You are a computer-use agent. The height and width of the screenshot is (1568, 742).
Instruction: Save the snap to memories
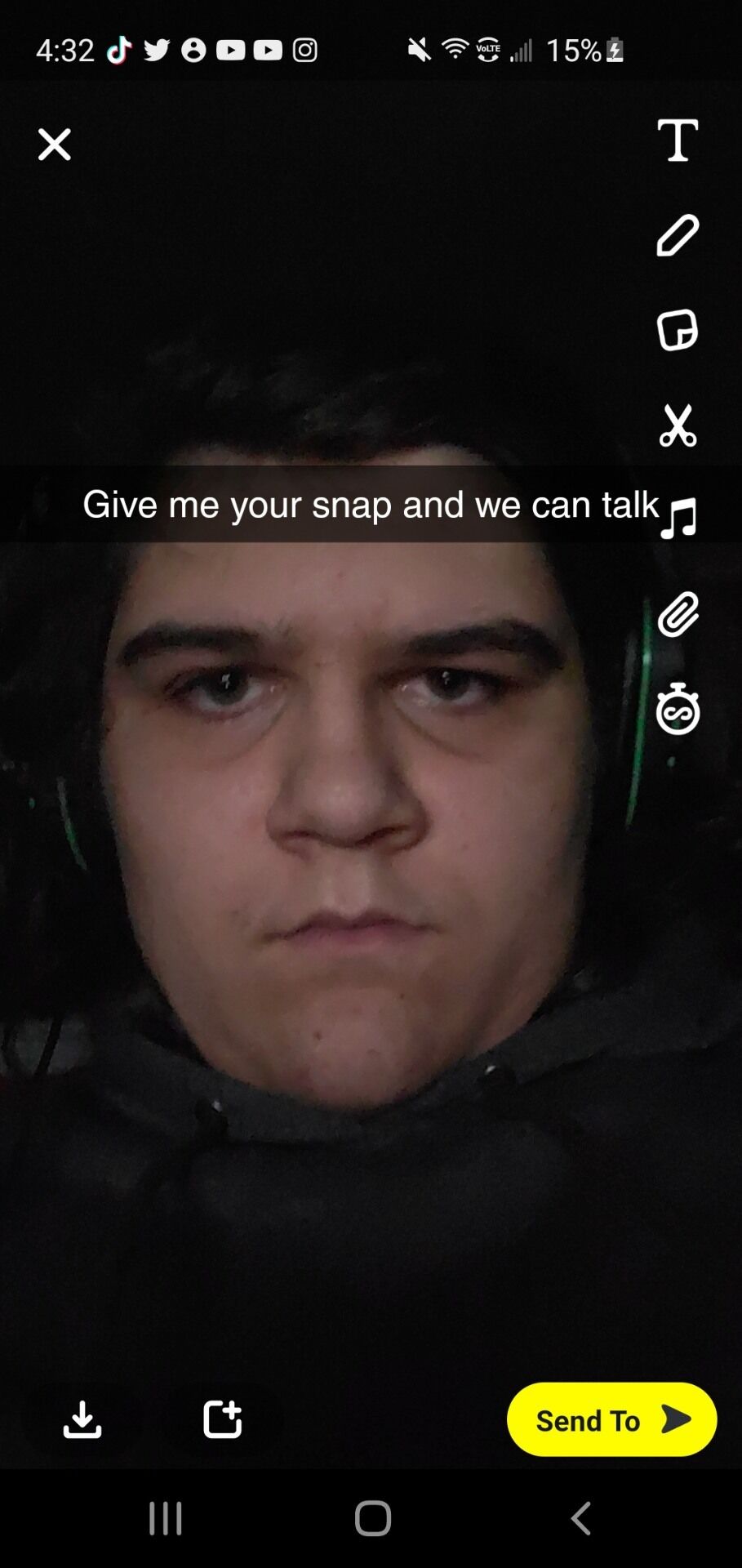82,1419
